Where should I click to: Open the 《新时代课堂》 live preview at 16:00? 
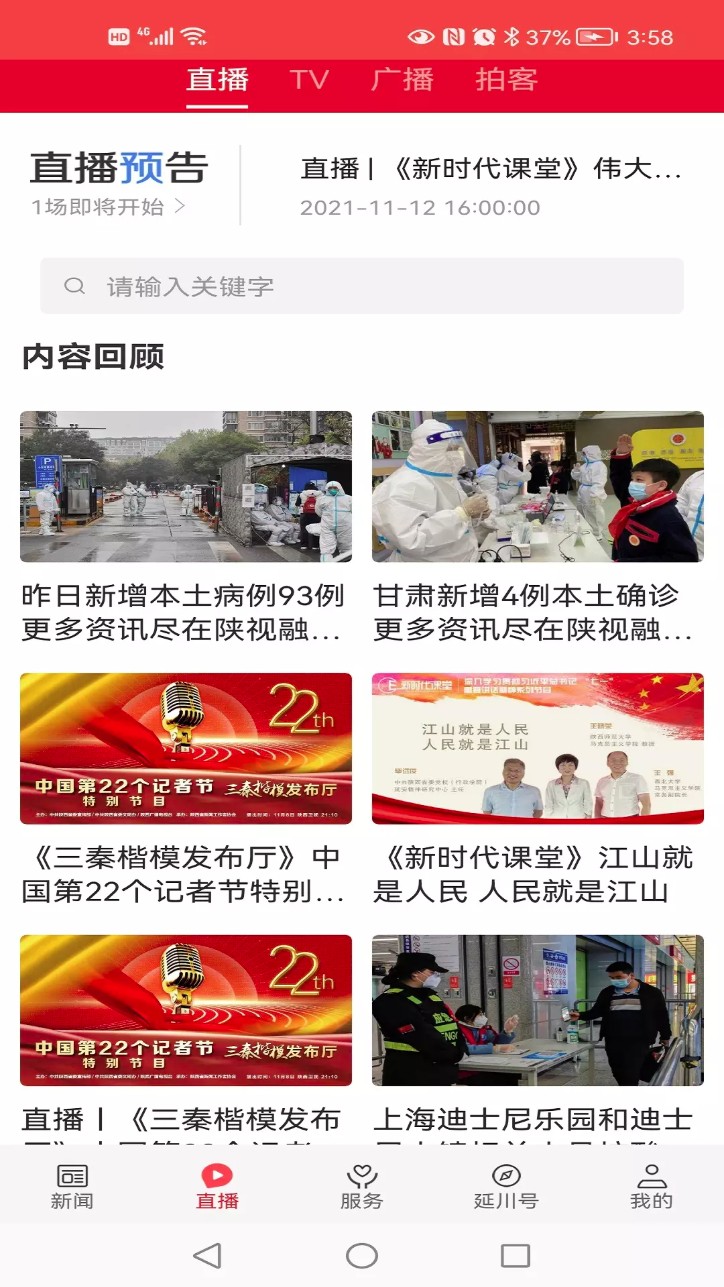click(x=490, y=186)
